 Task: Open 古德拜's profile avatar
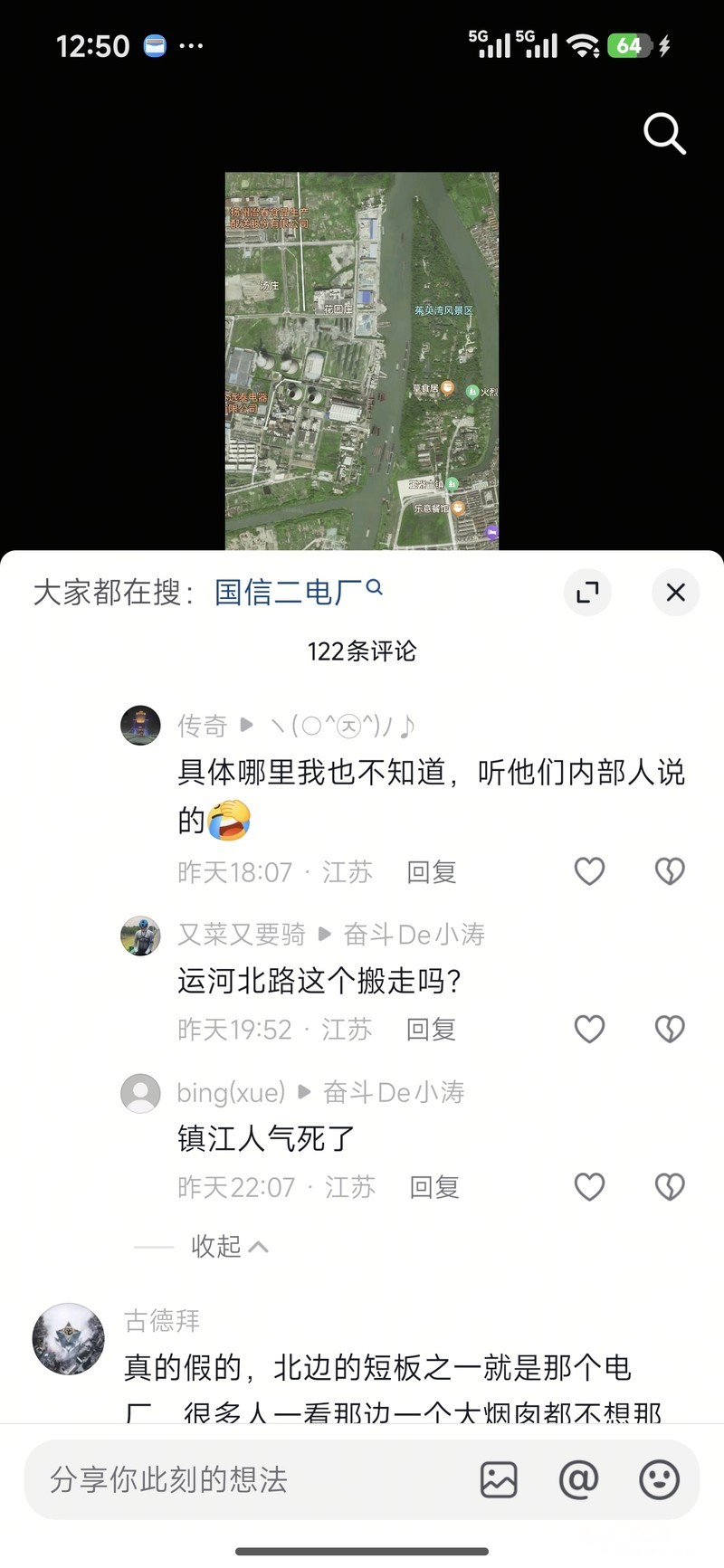[x=69, y=1339]
